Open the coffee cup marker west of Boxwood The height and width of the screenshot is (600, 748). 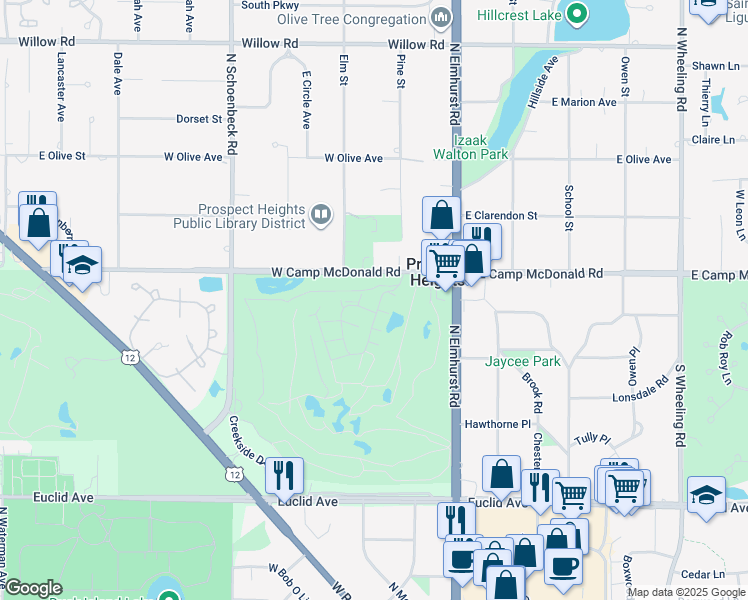563,567
